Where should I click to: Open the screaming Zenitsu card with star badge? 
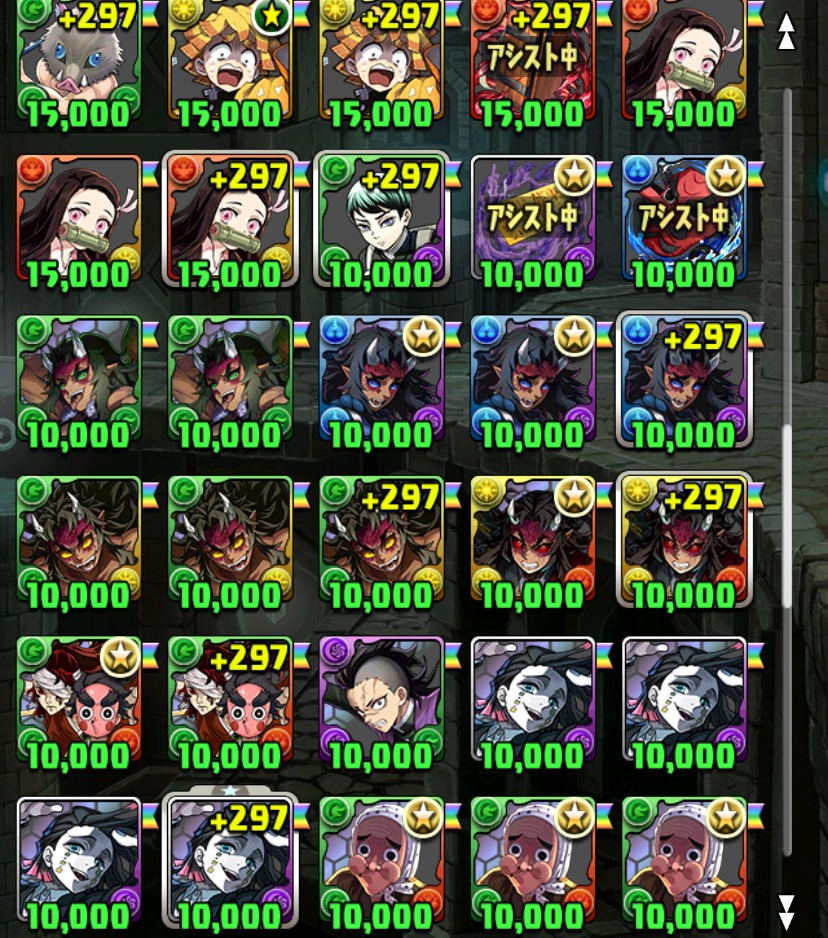pyautogui.click(x=230, y=60)
